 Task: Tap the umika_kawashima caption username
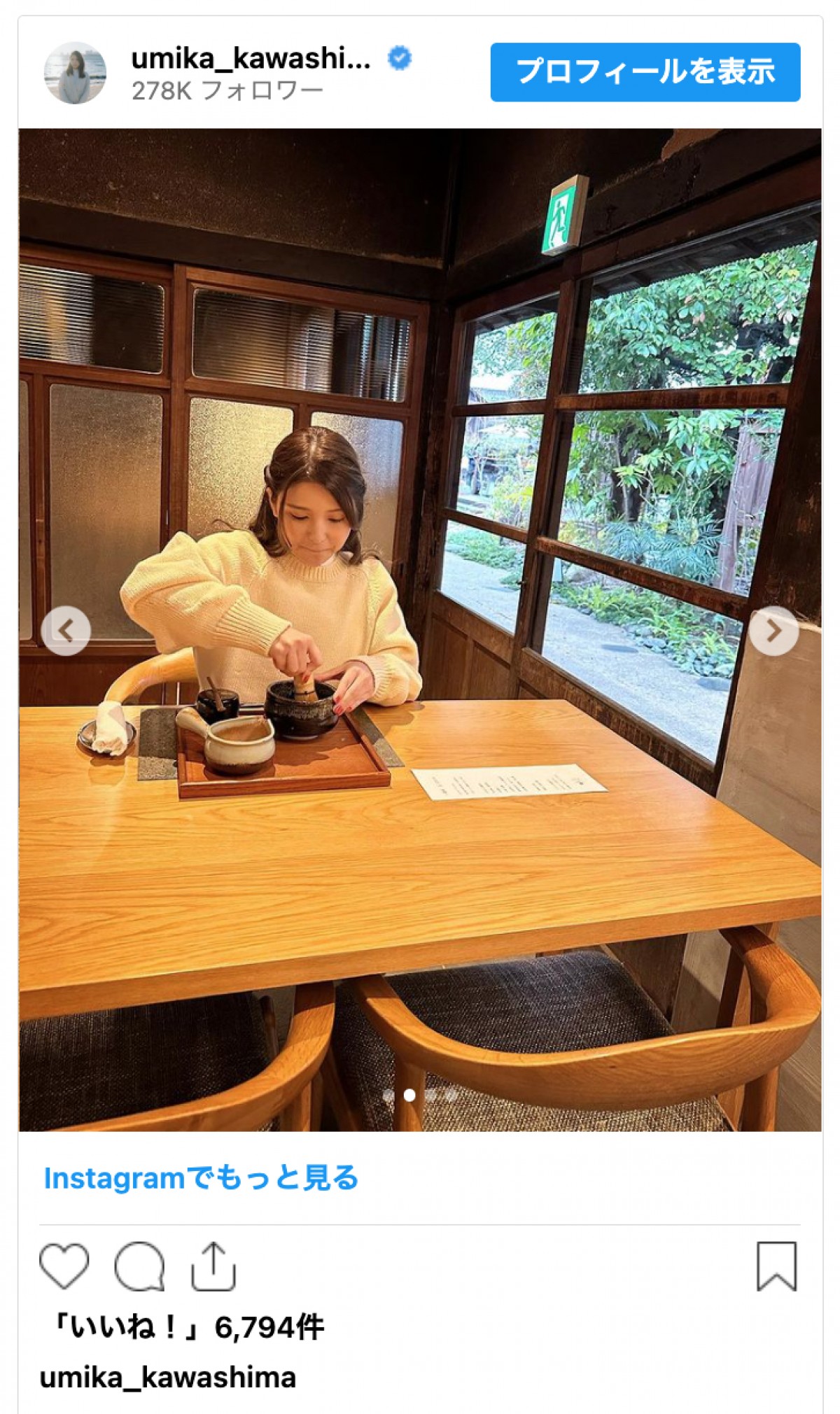tap(168, 1377)
